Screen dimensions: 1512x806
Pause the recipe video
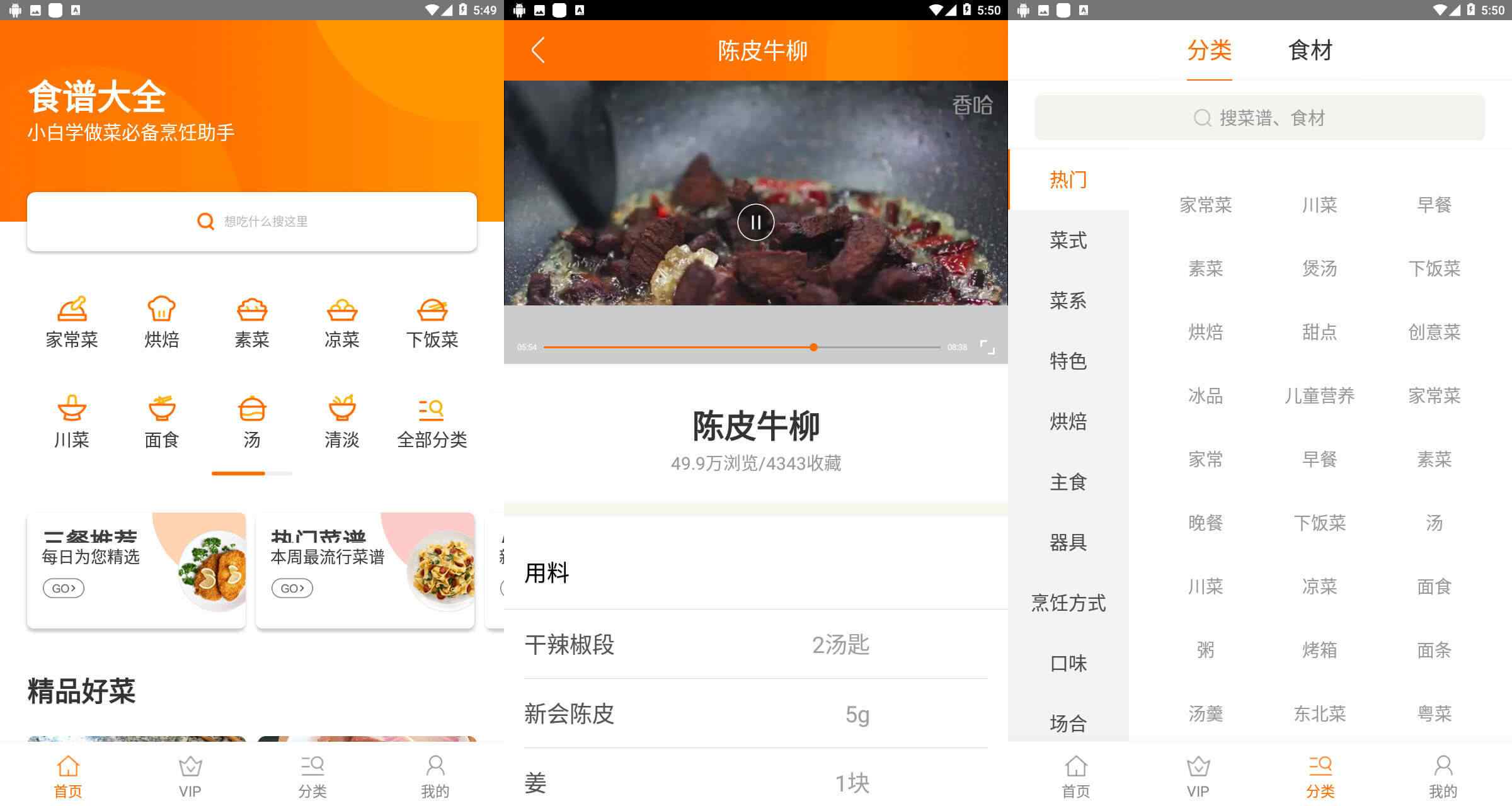click(755, 222)
